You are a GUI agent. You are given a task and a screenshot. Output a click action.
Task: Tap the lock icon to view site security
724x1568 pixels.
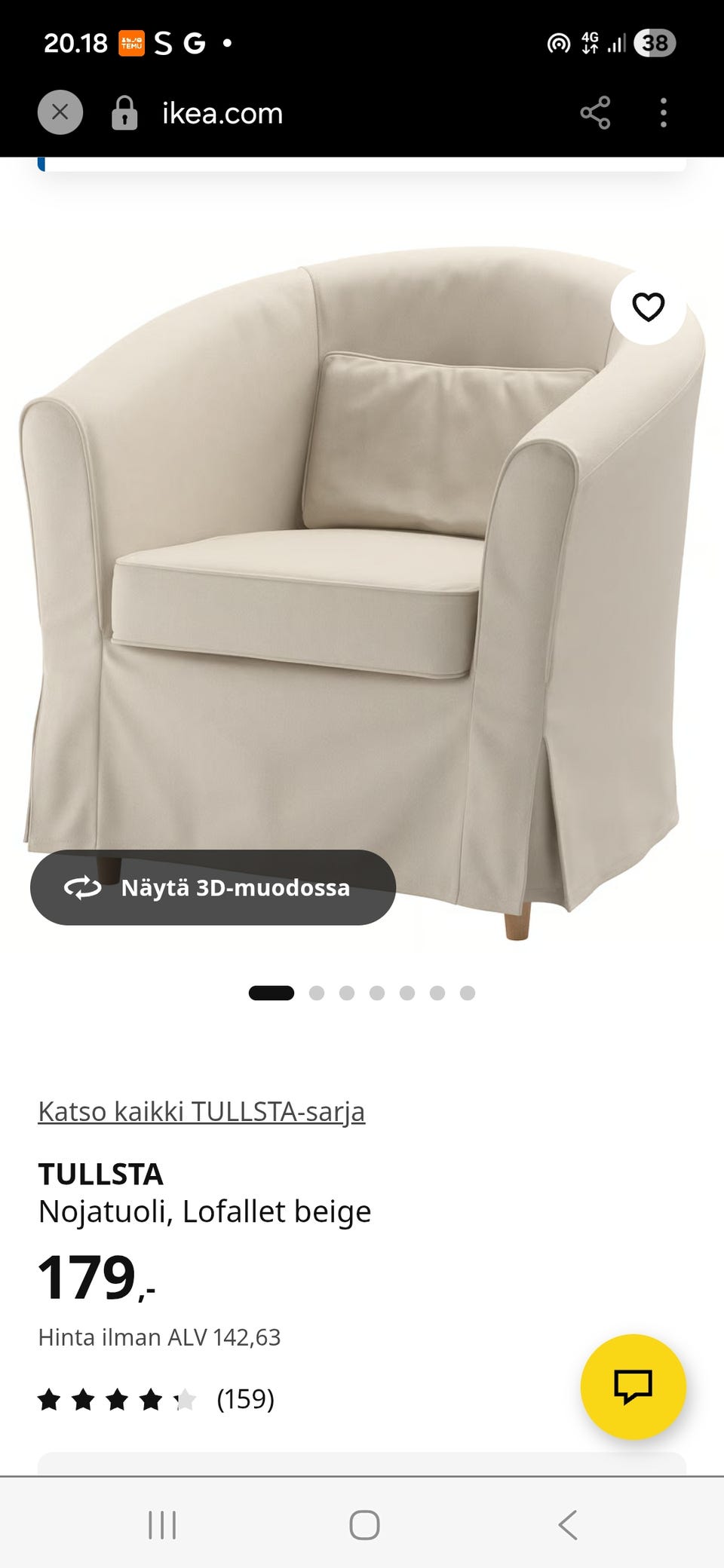coord(123,112)
